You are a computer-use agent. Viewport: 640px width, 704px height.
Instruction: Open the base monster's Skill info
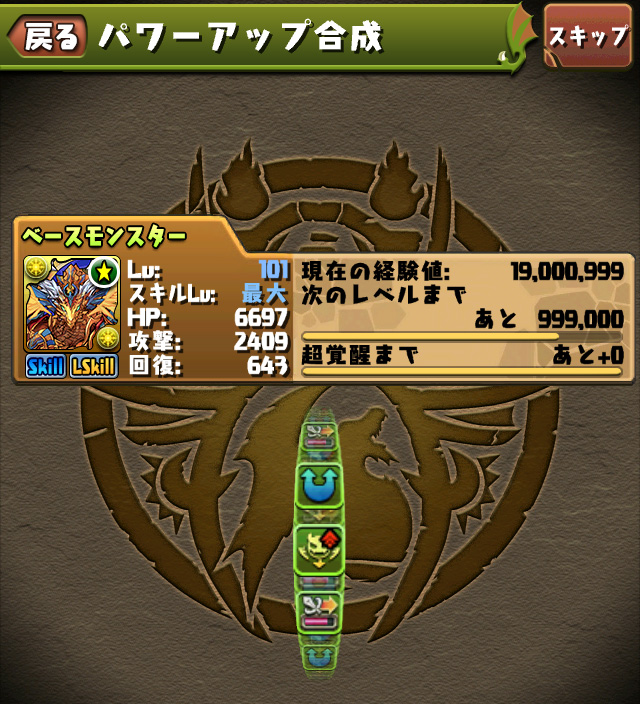(45, 366)
